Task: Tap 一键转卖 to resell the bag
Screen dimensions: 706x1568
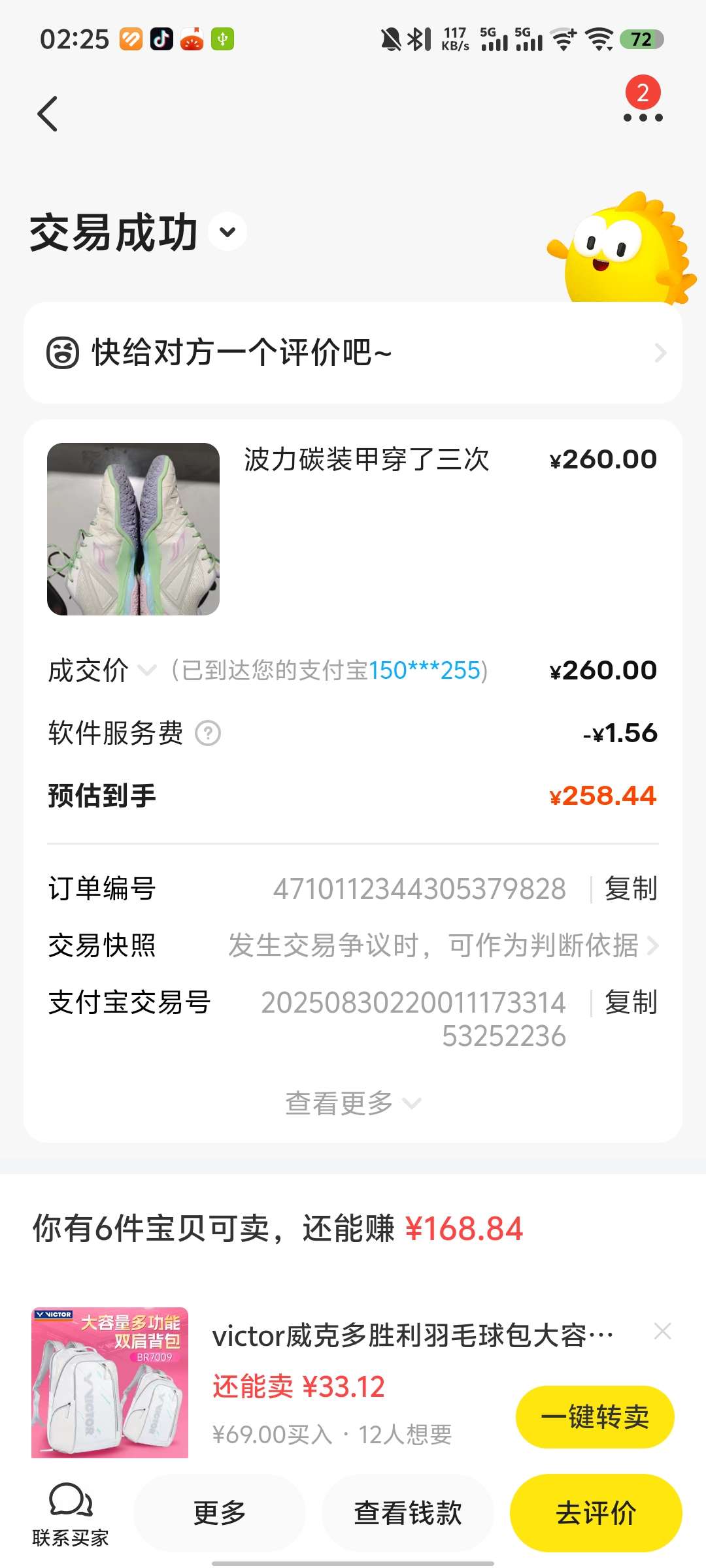Action: click(x=595, y=1416)
